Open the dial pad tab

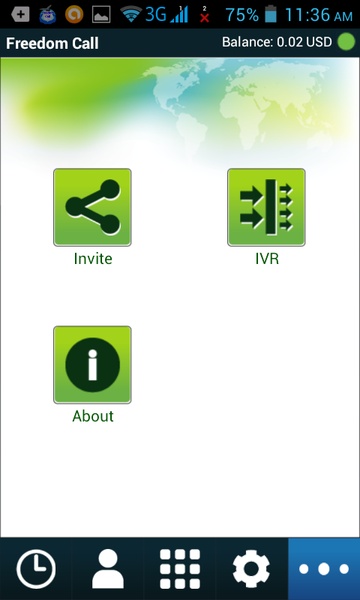[x=180, y=569]
